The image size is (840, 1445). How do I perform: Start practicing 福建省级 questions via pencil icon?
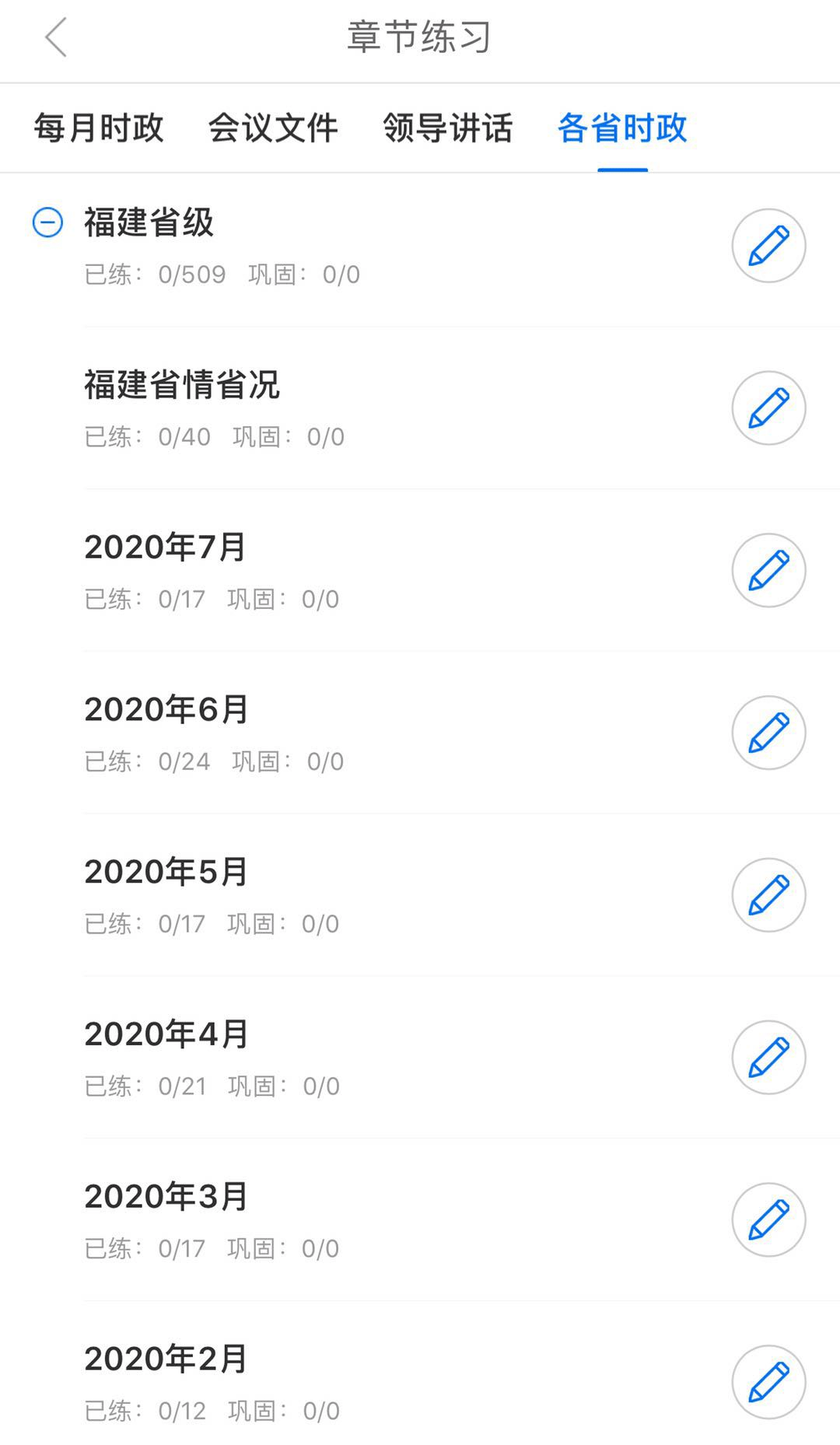[x=768, y=245]
